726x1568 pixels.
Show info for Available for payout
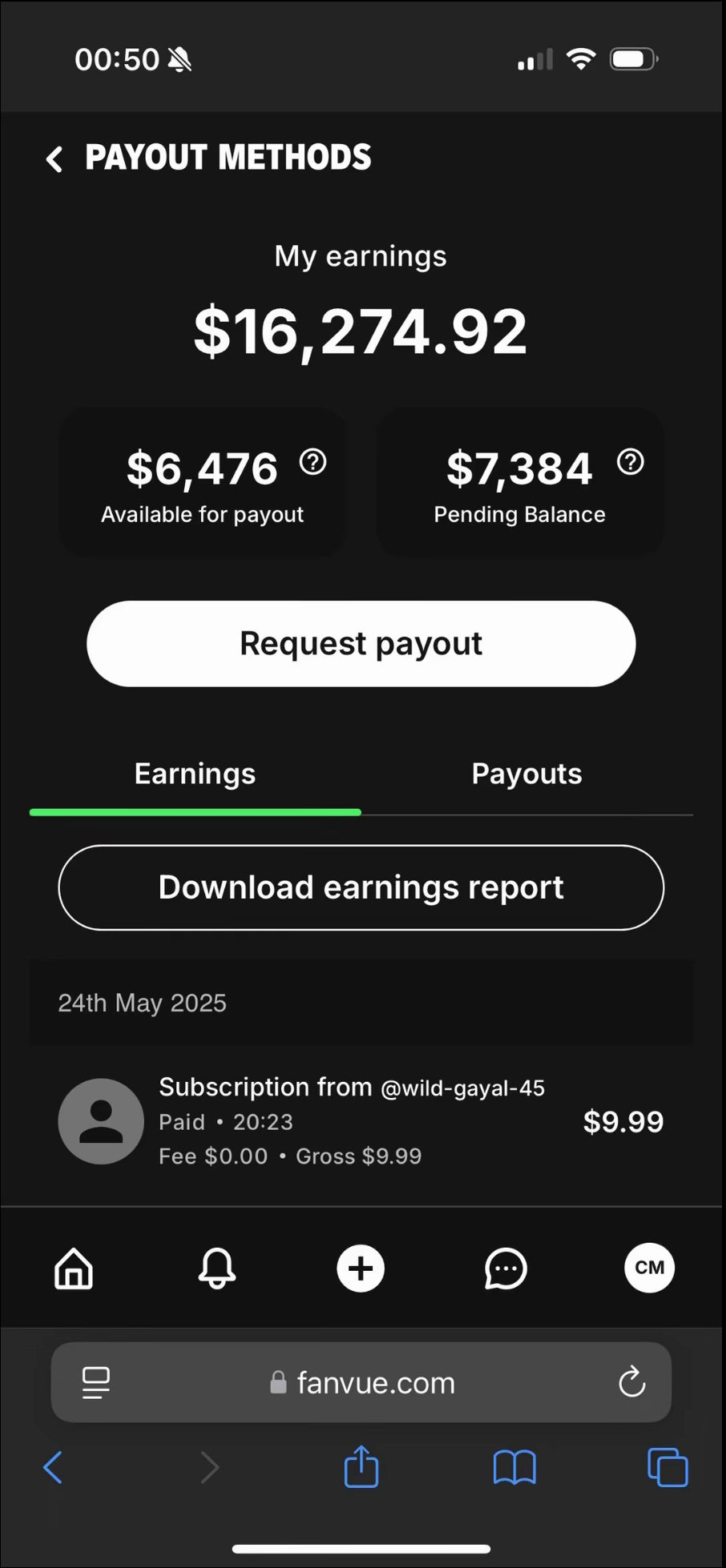point(313,462)
